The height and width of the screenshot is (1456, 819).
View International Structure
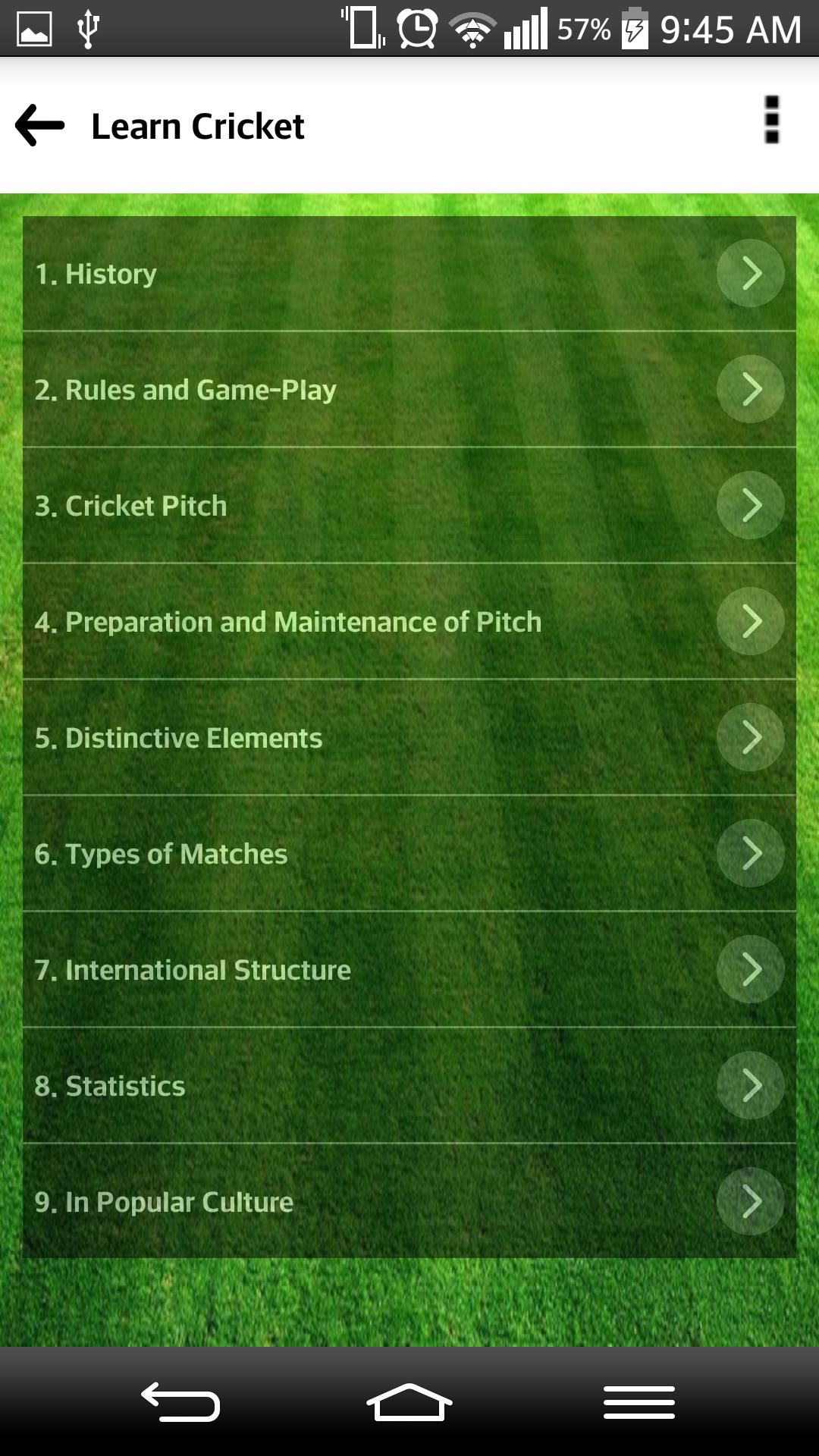pyautogui.click(x=409, y=970)
